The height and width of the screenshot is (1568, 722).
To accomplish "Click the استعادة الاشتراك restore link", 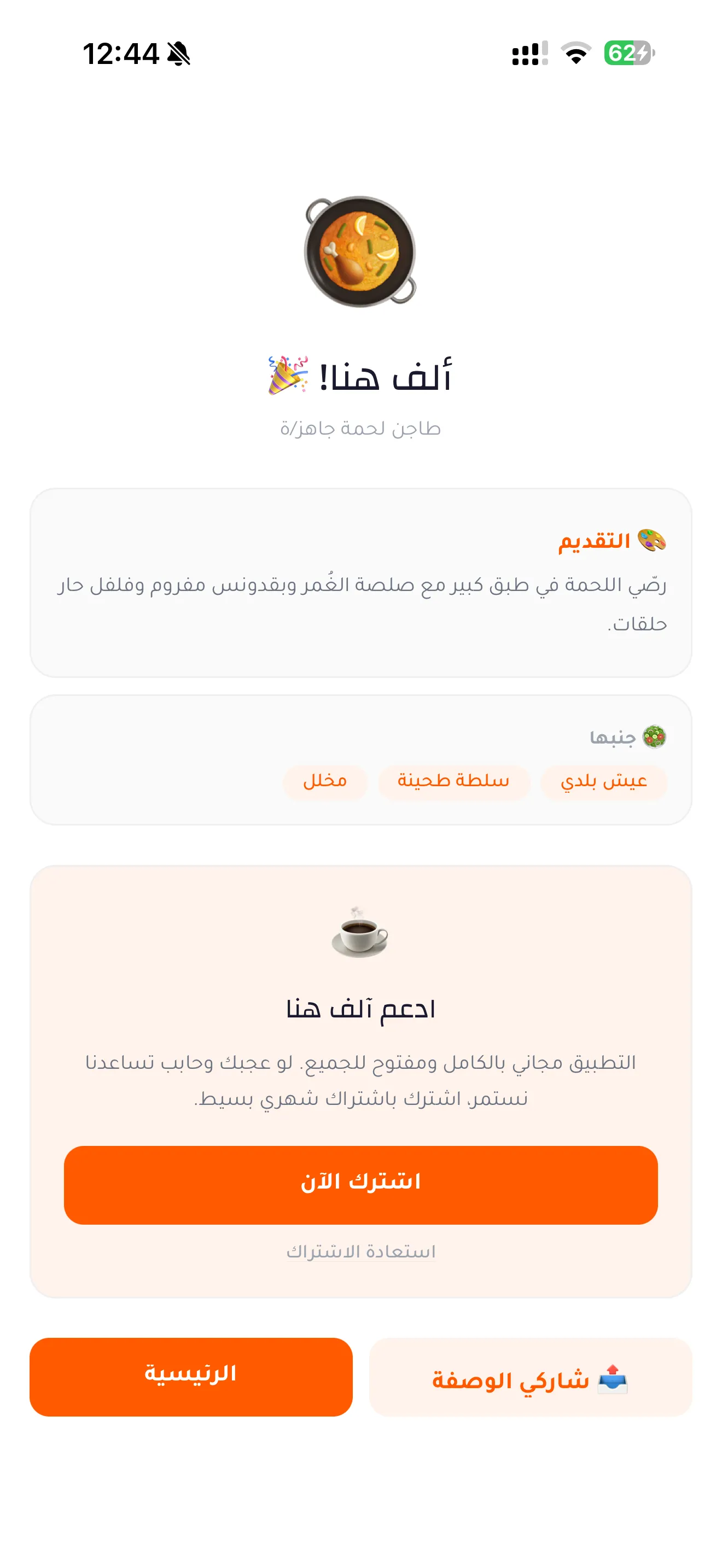I will coord(360,1252).
